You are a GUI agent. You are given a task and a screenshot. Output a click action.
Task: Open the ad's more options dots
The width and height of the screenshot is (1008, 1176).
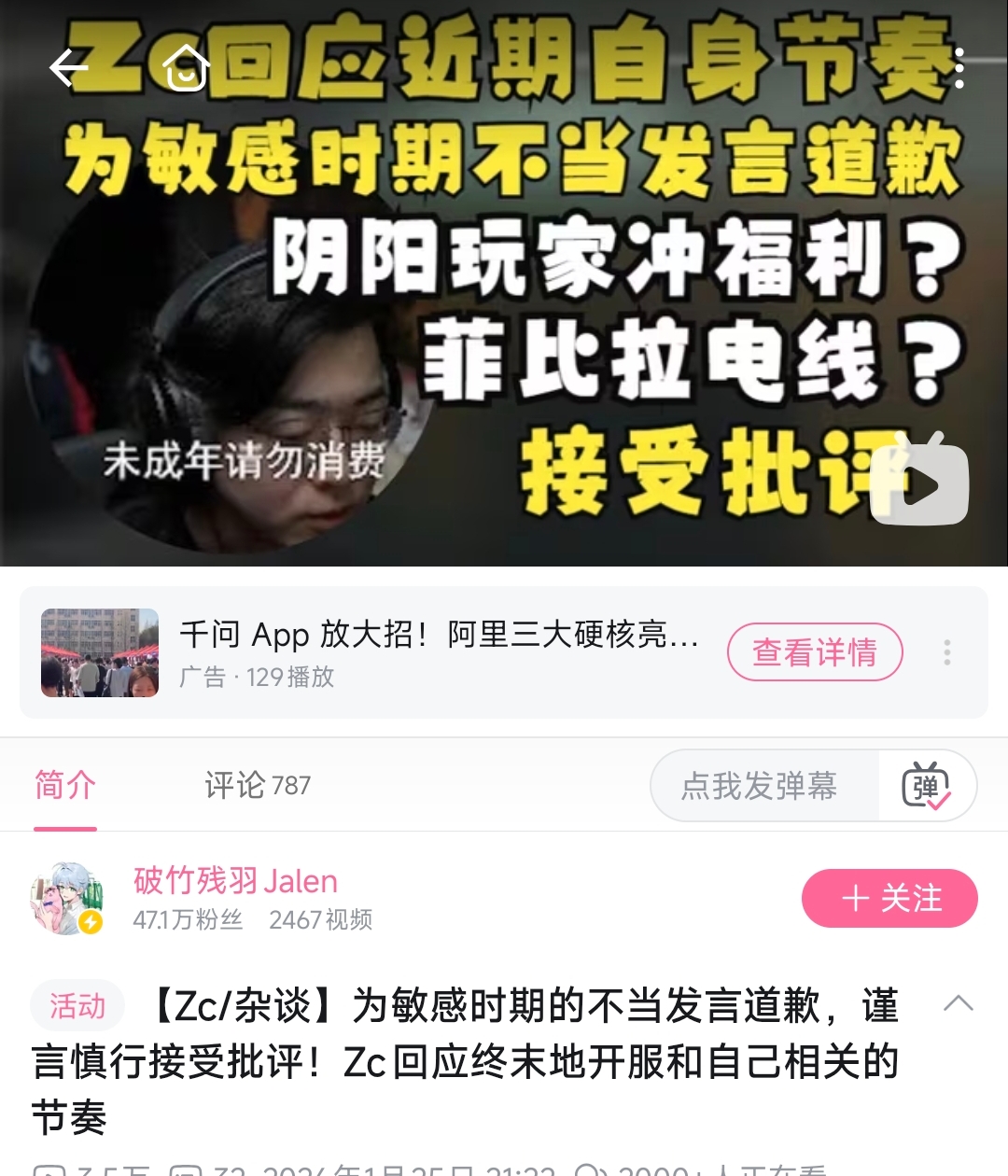click(x=947, y=652)
